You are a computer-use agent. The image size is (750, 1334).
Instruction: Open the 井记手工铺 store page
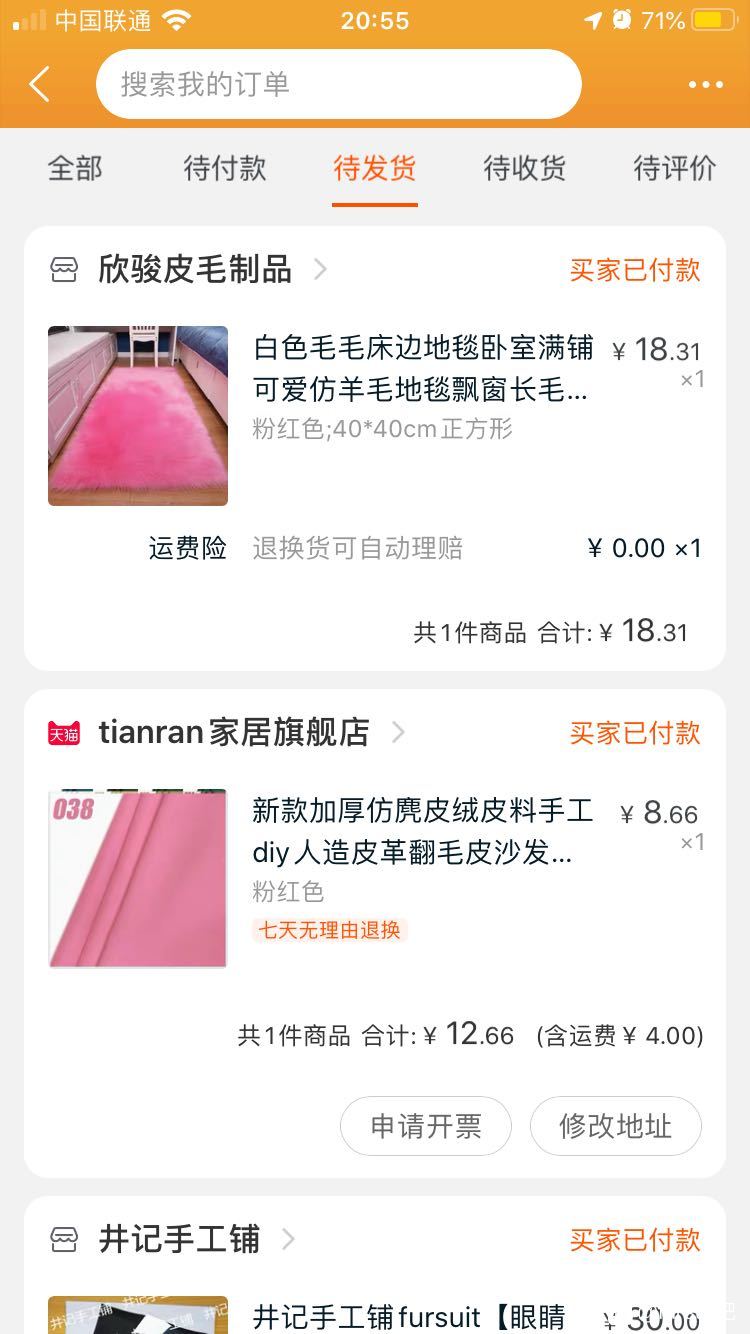click(x=180, y=1240)
